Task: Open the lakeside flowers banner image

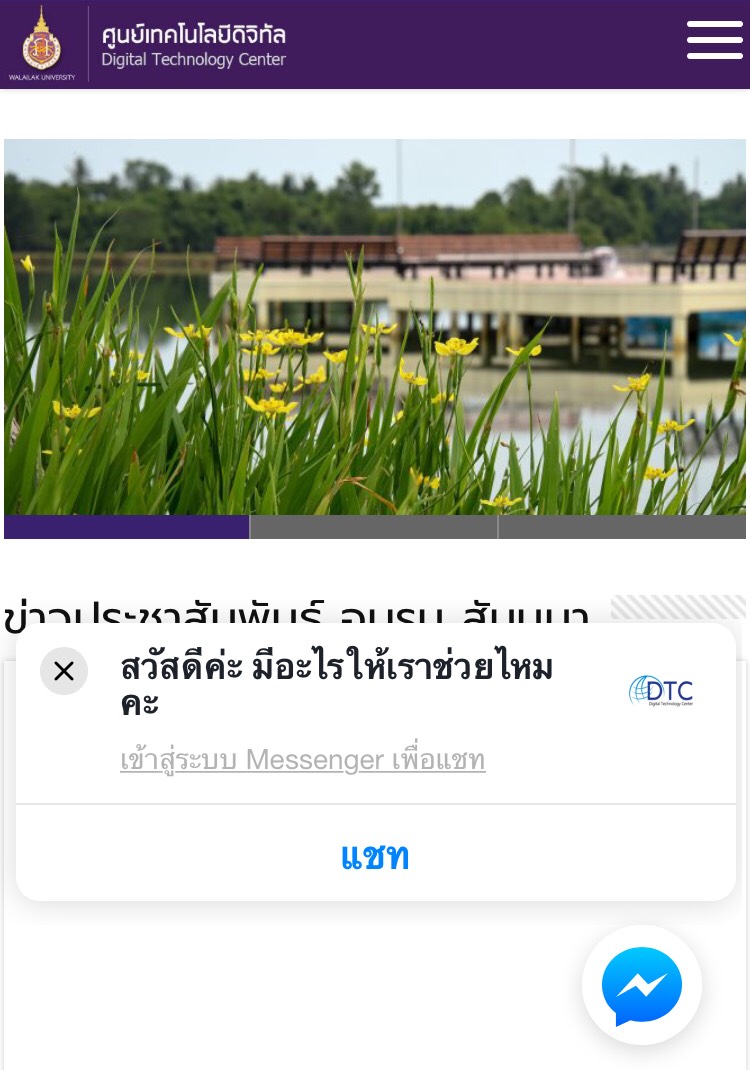Action: [375, 326]
